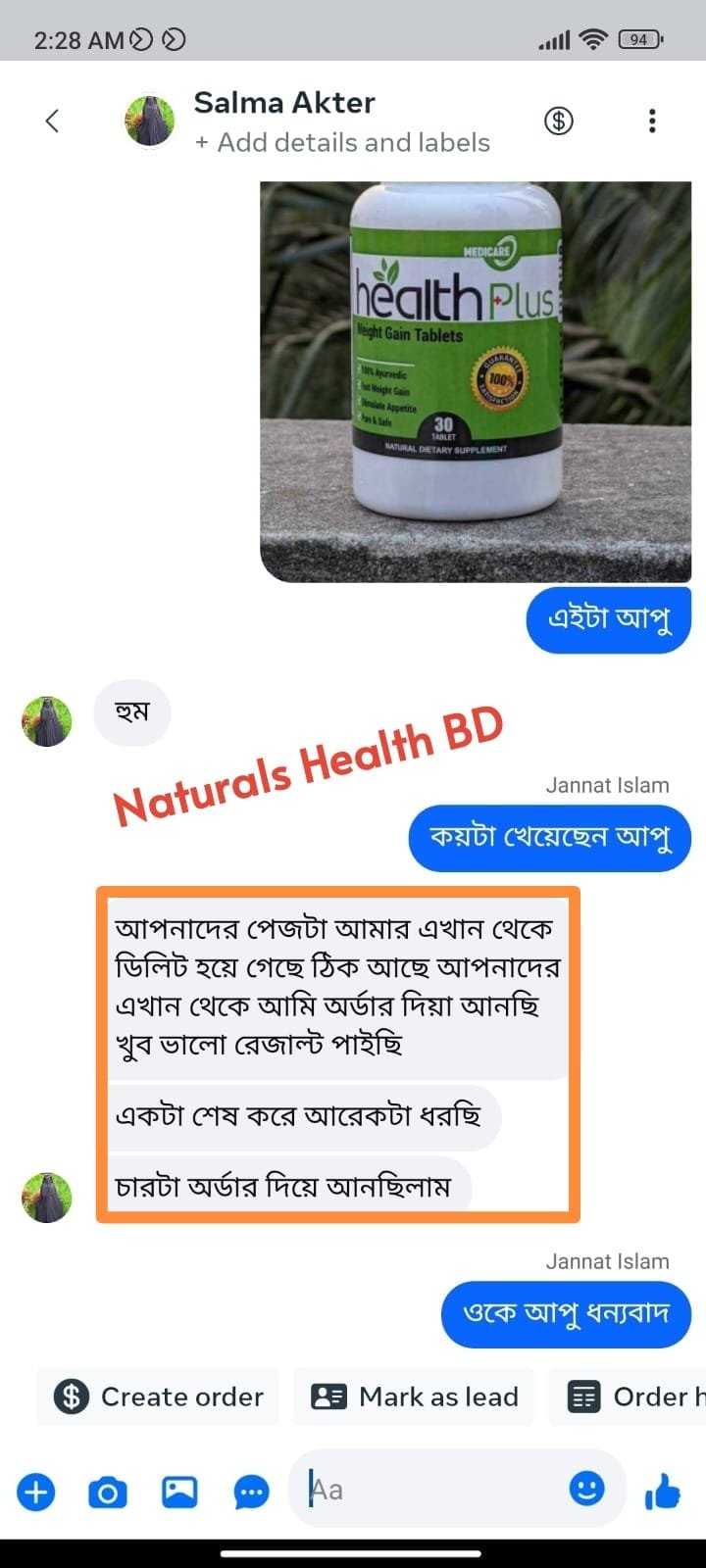Select Mark as lead
This screenshot has height=1568, width=706.
[x=415, y=1396]
